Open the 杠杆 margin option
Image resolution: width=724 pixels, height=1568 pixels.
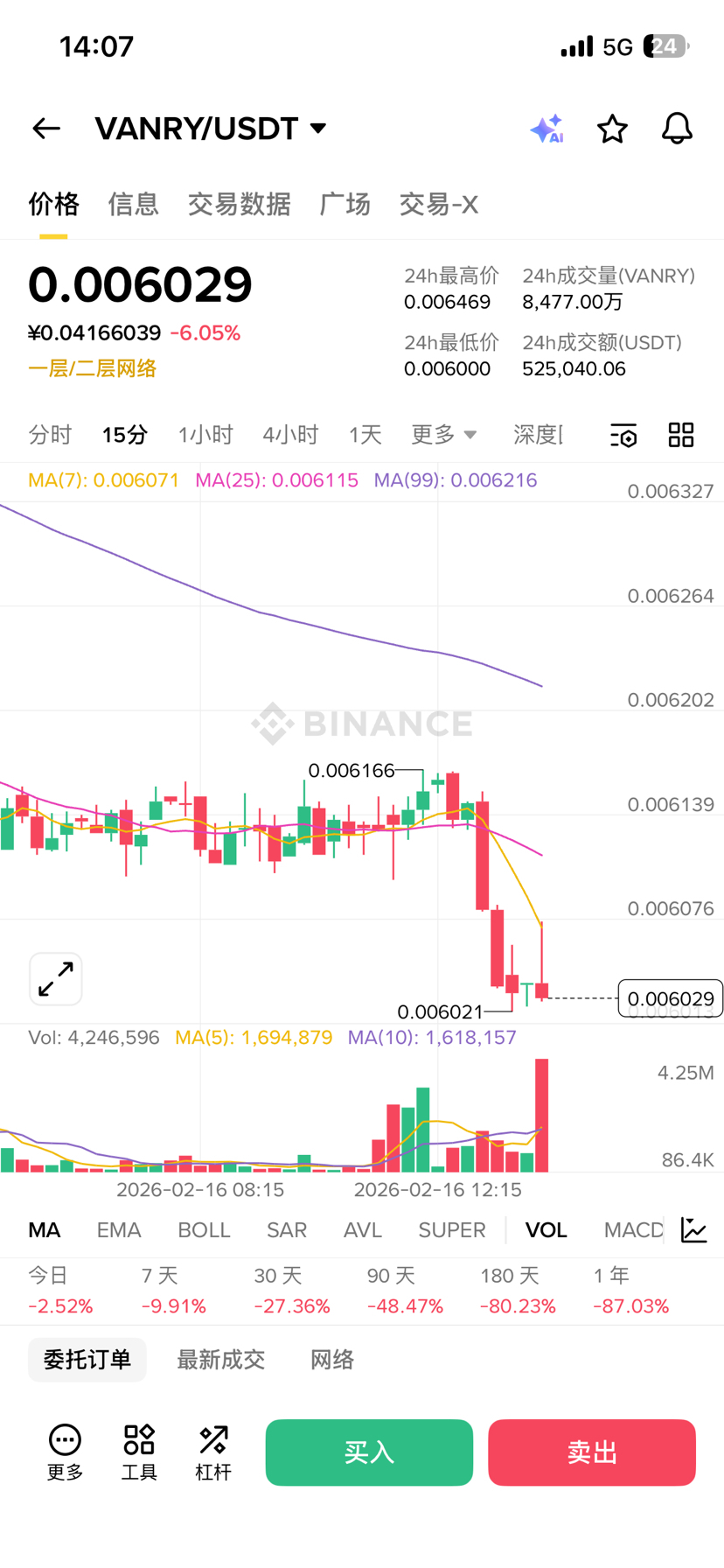(213, 1452)
